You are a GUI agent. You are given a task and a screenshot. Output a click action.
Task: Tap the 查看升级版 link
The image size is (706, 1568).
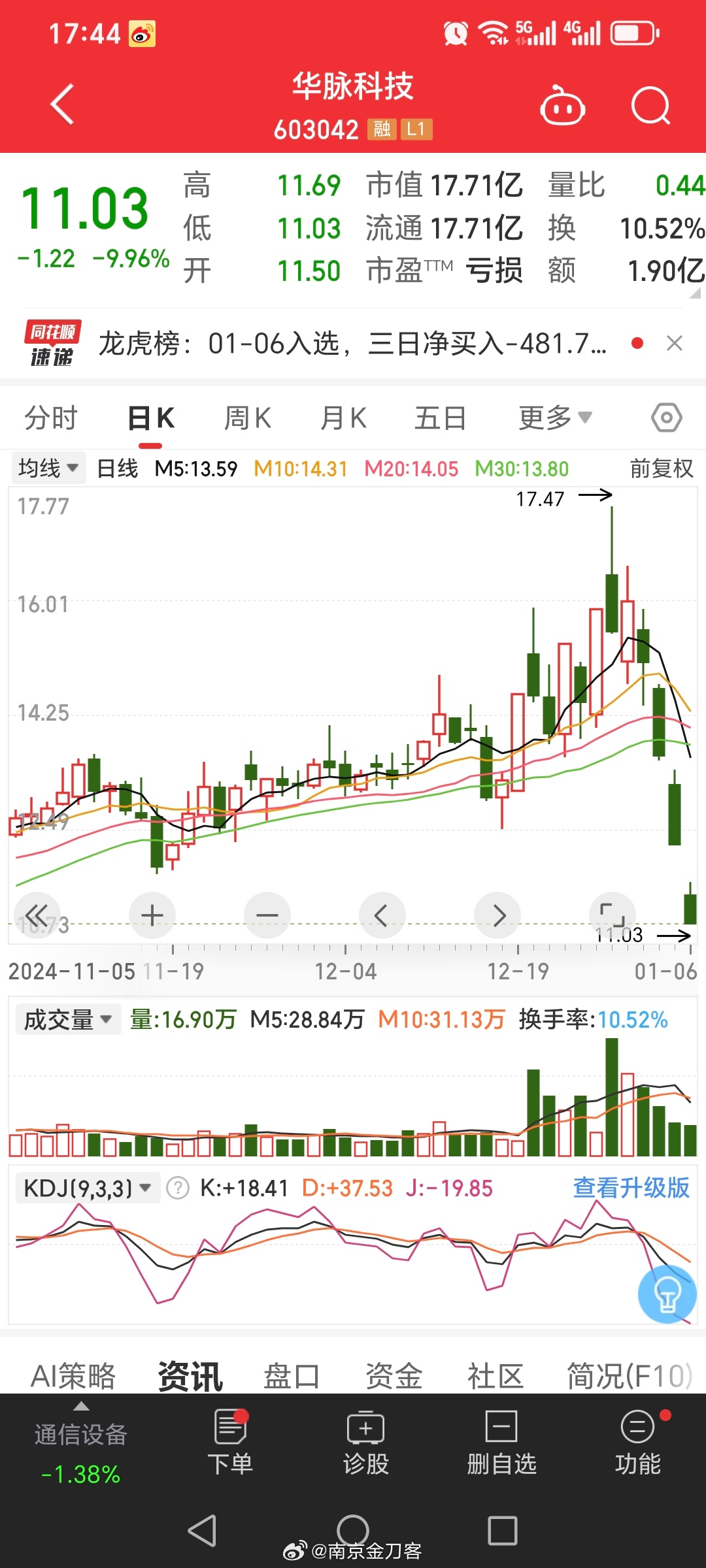[x=631, y=1188]
